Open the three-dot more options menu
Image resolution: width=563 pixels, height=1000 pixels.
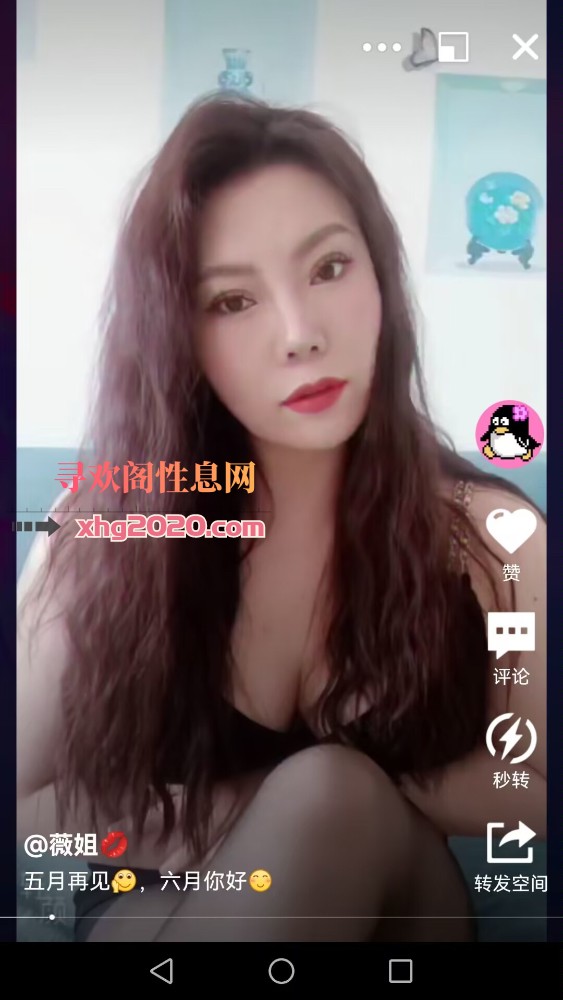pos(382,47)
